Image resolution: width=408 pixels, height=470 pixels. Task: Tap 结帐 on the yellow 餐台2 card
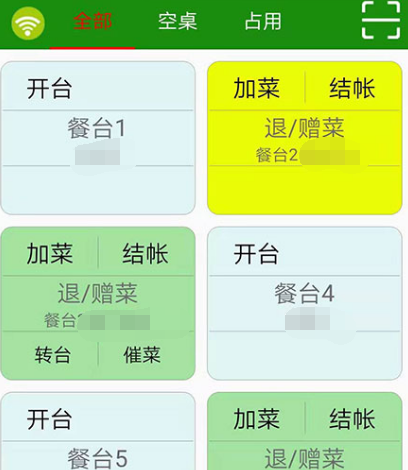pyautogui.click(x=352, y=88)
